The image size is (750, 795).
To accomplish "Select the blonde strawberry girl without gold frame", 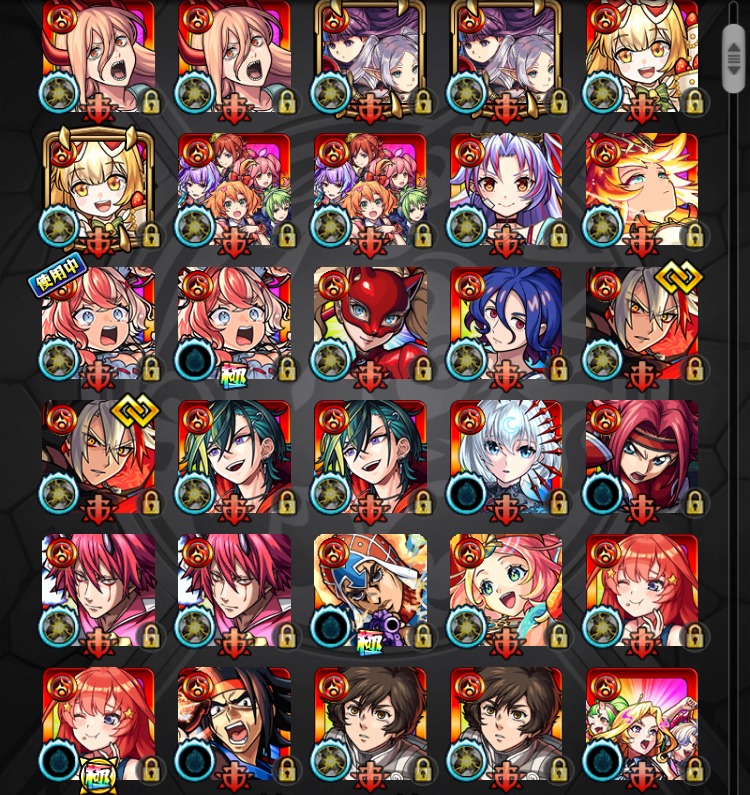I will point(642,56).
